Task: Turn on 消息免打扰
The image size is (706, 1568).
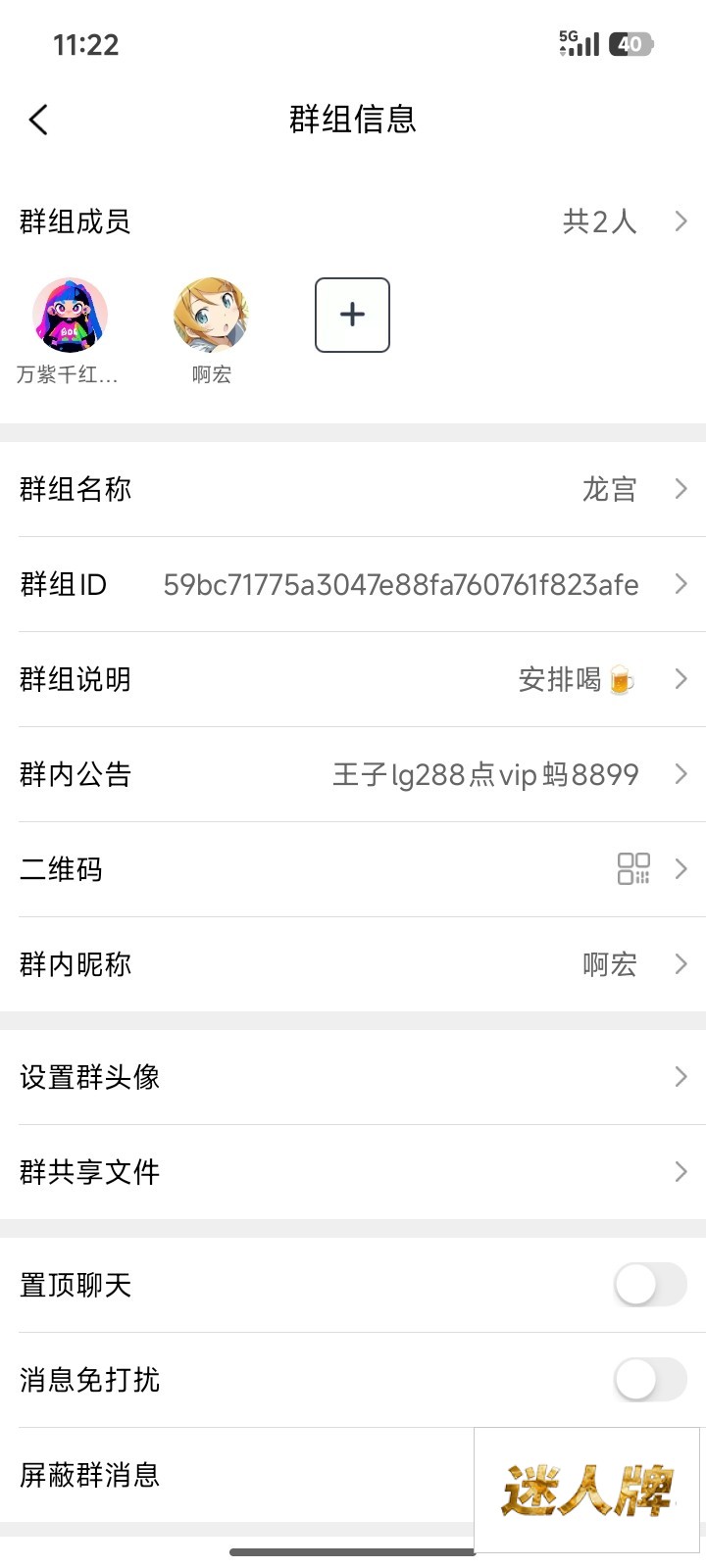Action: coord(650,1380)
